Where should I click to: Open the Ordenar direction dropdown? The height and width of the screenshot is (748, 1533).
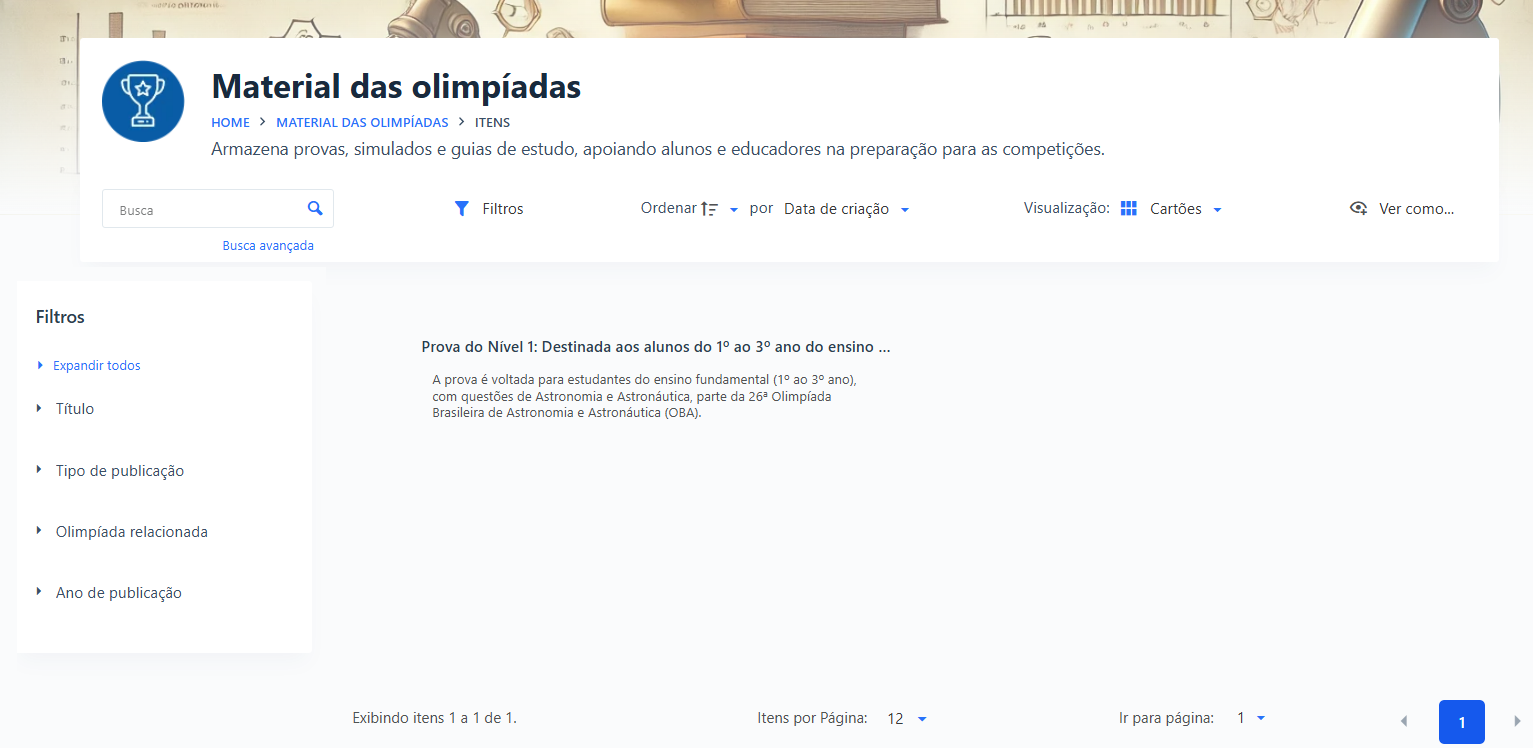pos(719,209)
